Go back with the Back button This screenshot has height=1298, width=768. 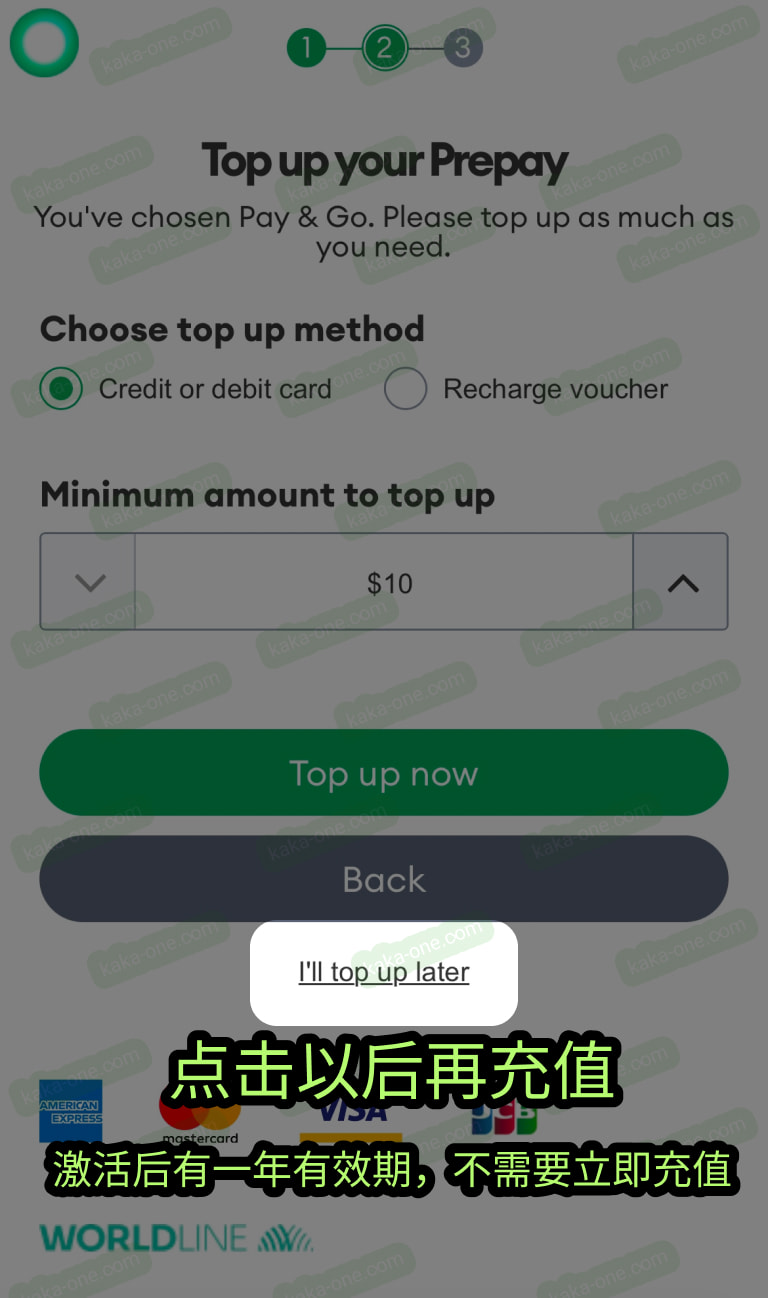point(384,879)
